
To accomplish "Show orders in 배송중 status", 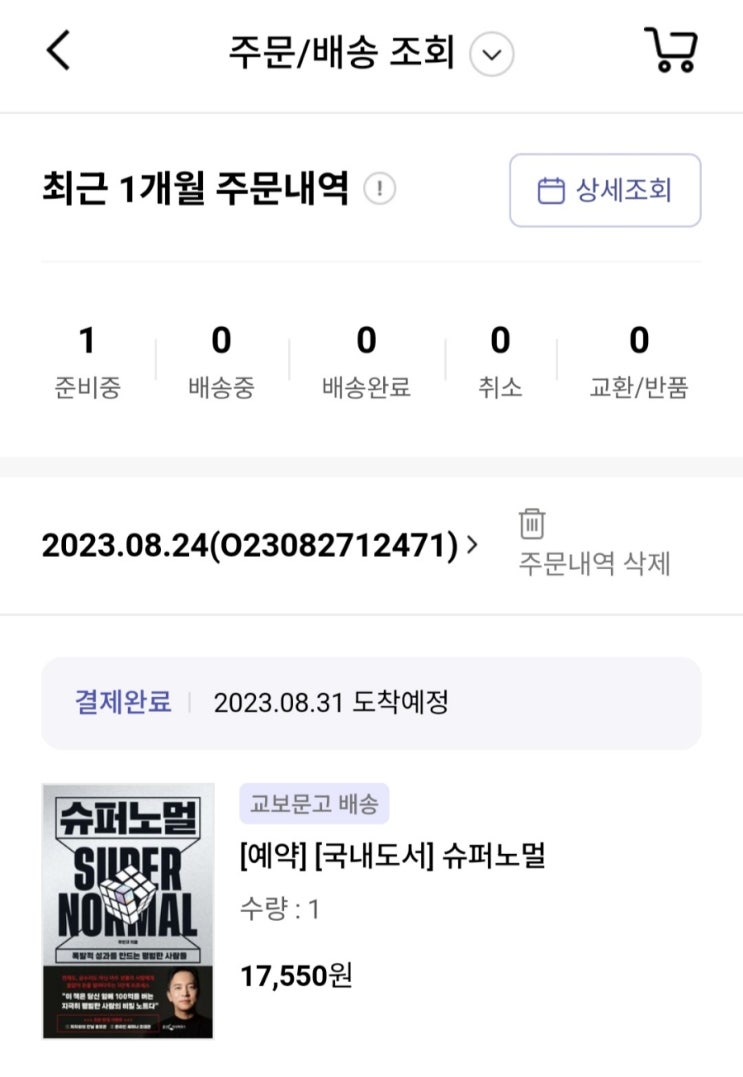I will (x=221, y=361).
